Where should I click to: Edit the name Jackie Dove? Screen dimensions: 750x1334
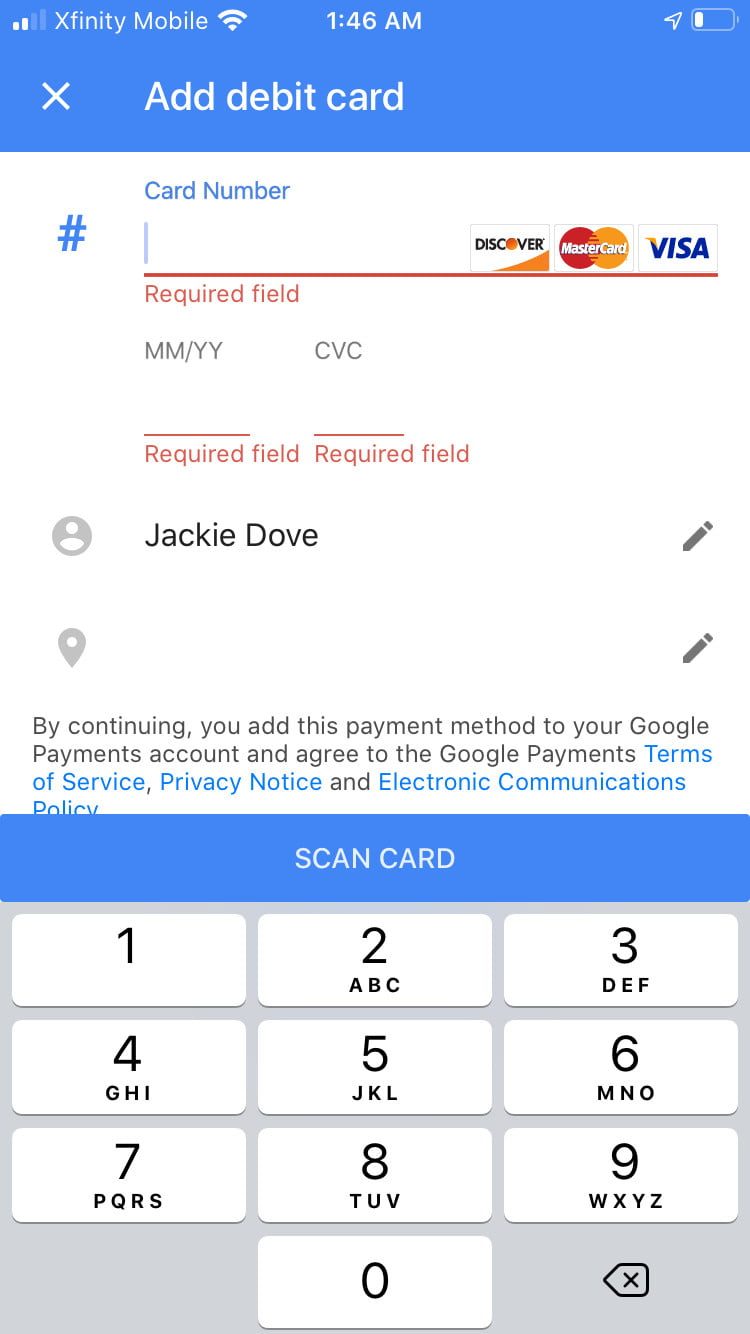(697, 536)
